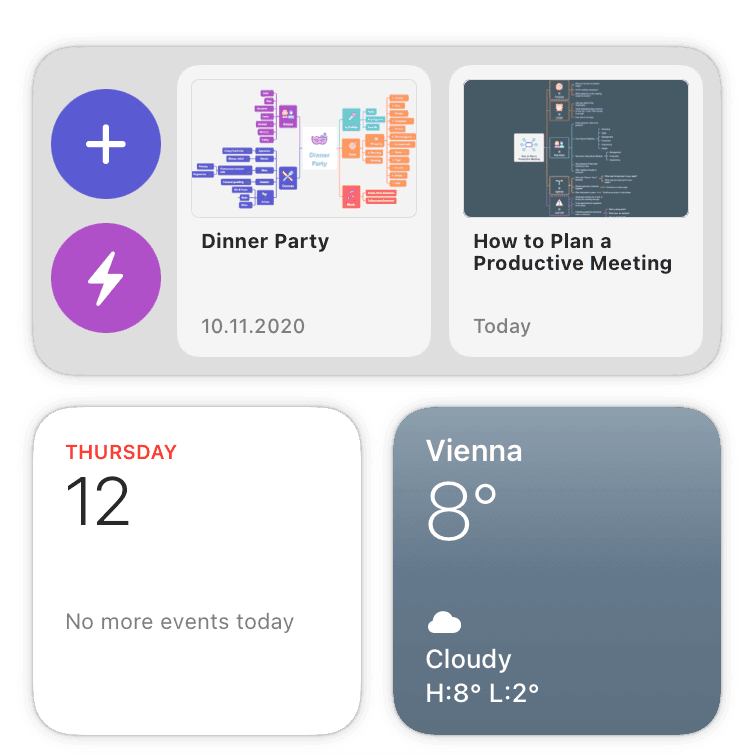Tap the Vienna city name
Screen dimensions: 753x754
(x=474, y=451)
